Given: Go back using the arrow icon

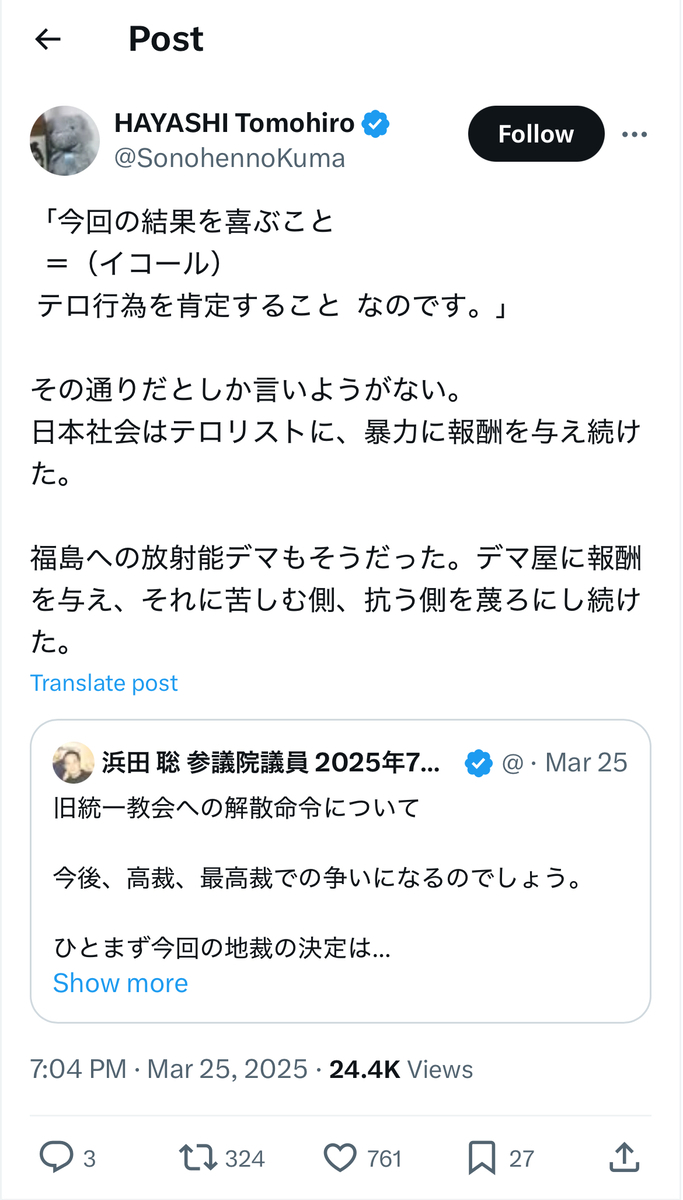Looking at the screenshot, I should tap(47, 39).
